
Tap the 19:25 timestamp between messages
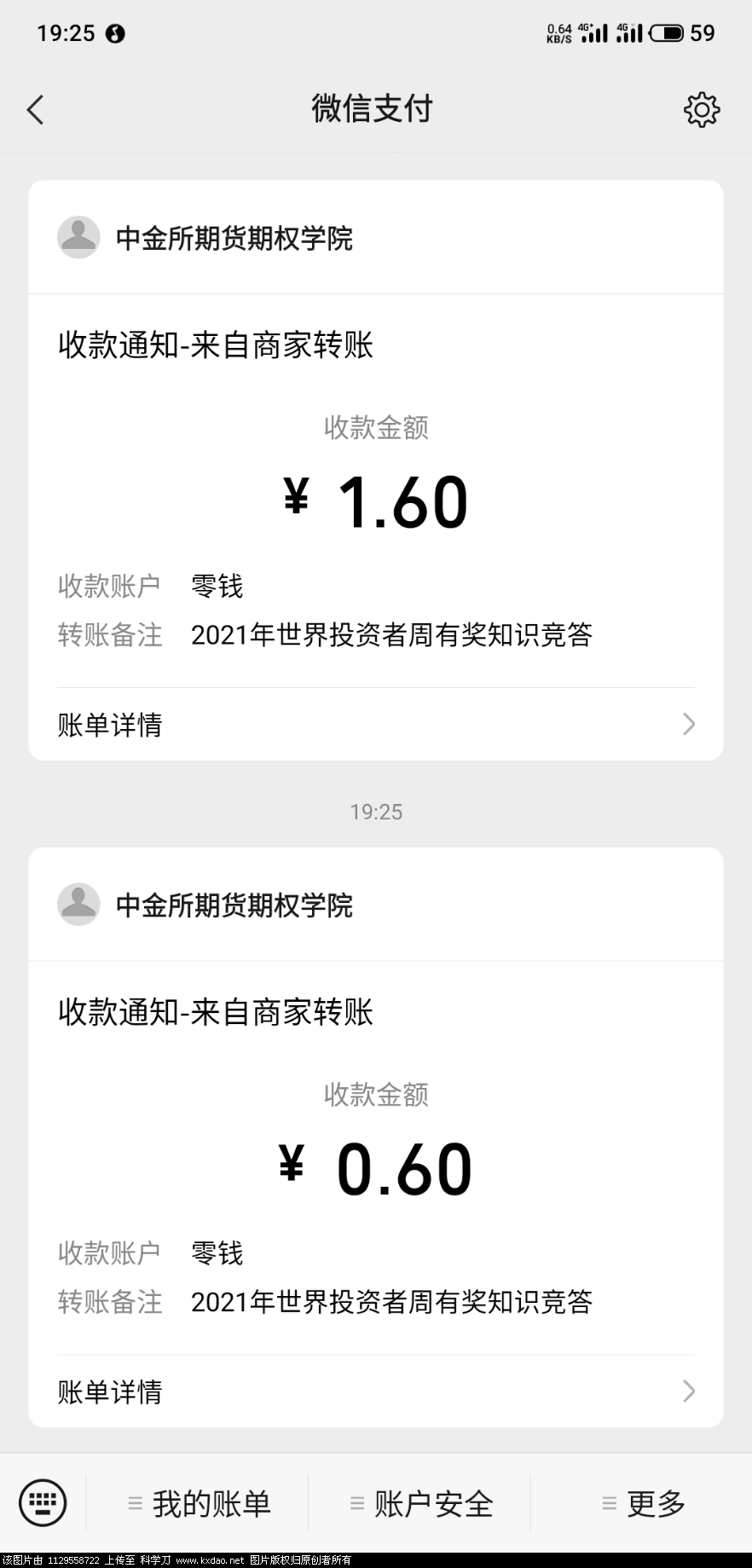coord(375,812)
